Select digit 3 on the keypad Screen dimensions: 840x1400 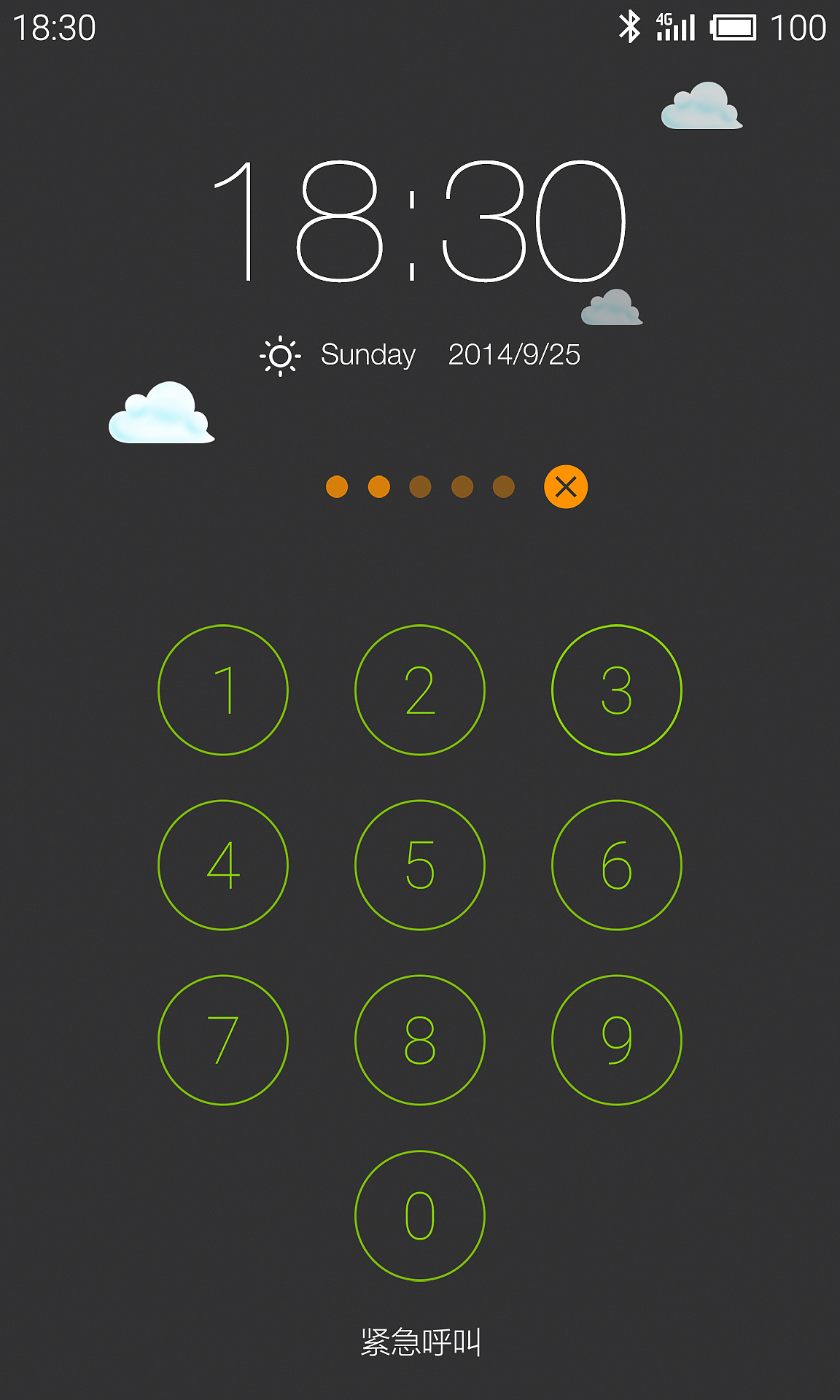617,690
